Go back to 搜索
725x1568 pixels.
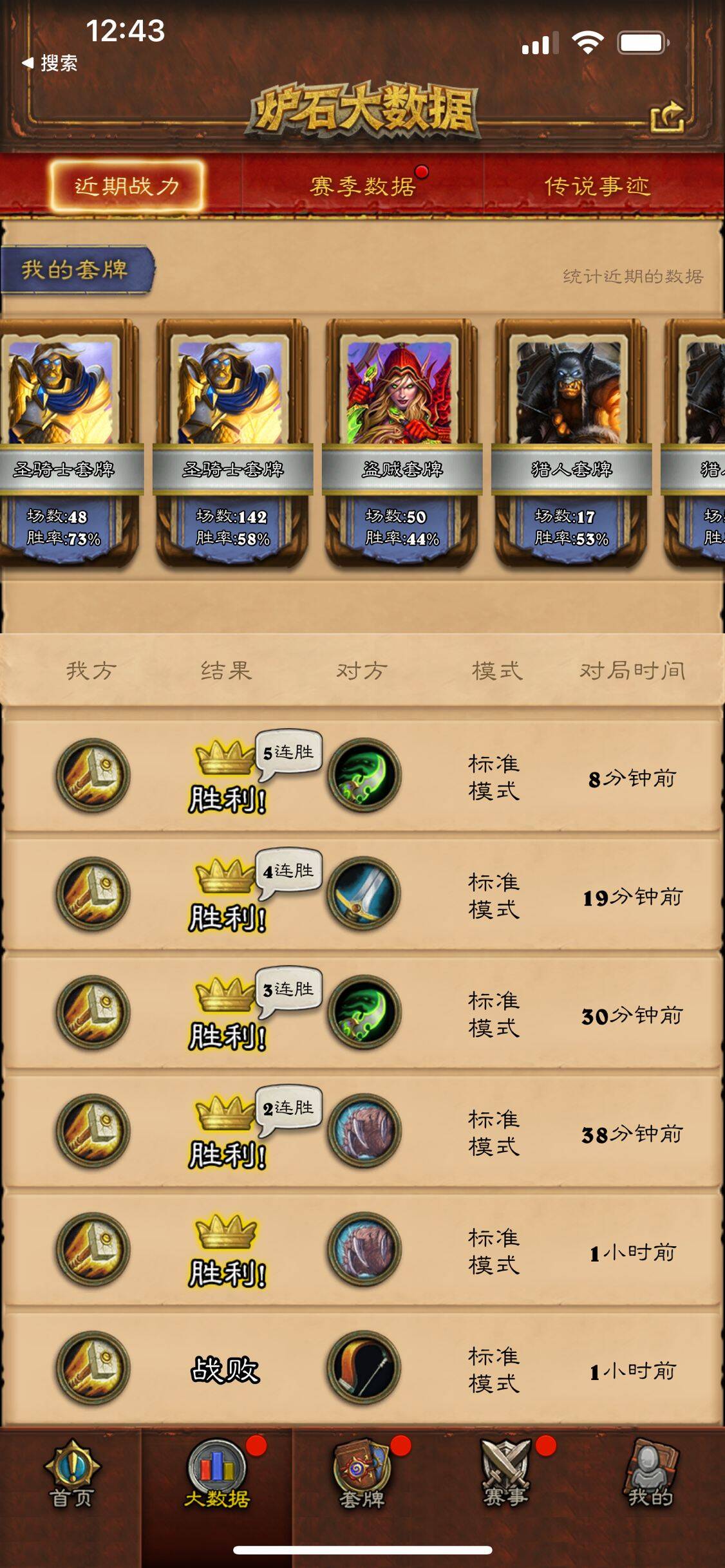click(50, 63)
